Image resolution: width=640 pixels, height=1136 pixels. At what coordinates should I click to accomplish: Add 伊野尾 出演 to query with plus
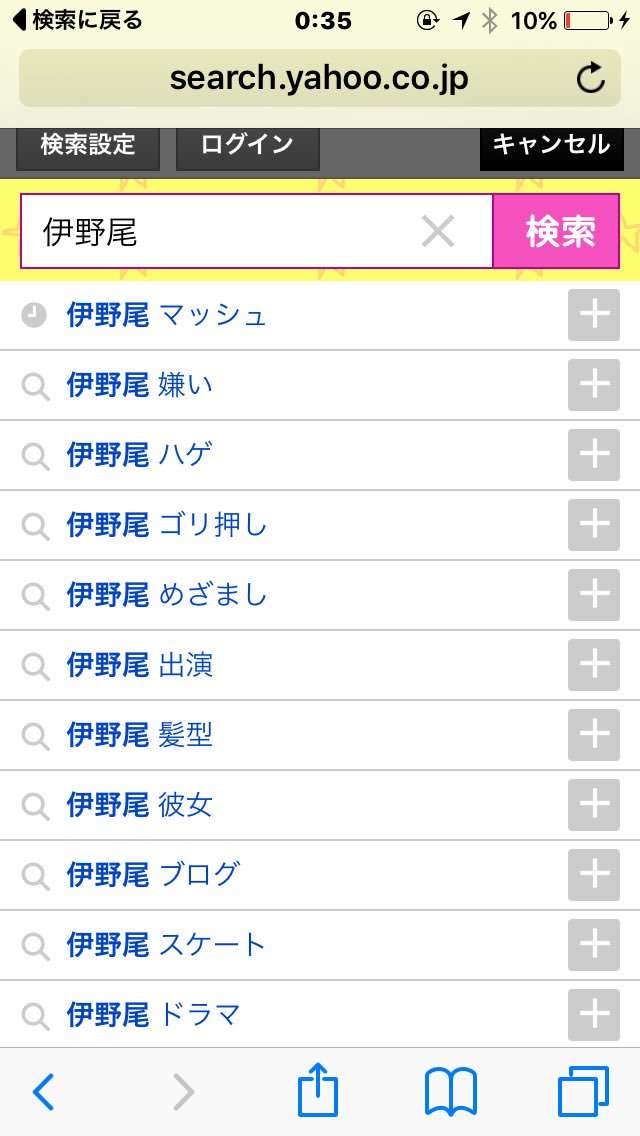click(x=594, y=665)
